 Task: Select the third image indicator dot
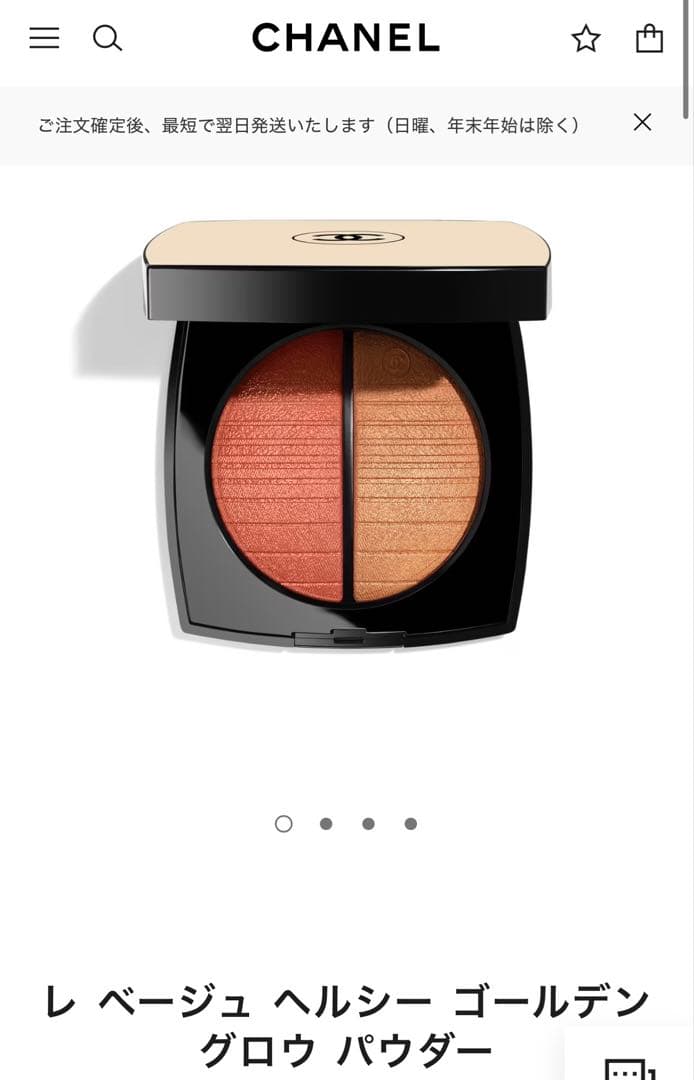[x=368, y=824]
